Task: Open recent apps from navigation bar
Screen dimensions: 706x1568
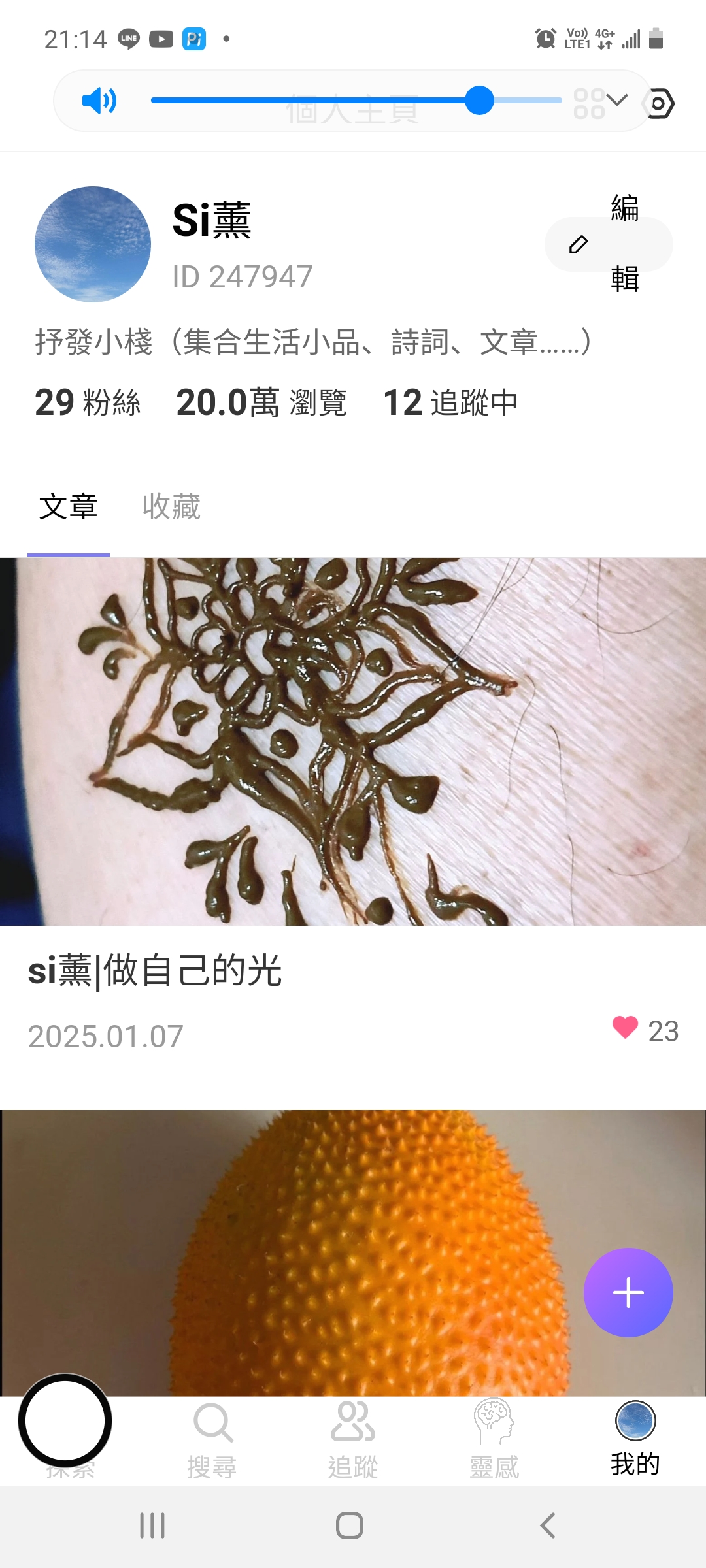Action: point(152,1526)
